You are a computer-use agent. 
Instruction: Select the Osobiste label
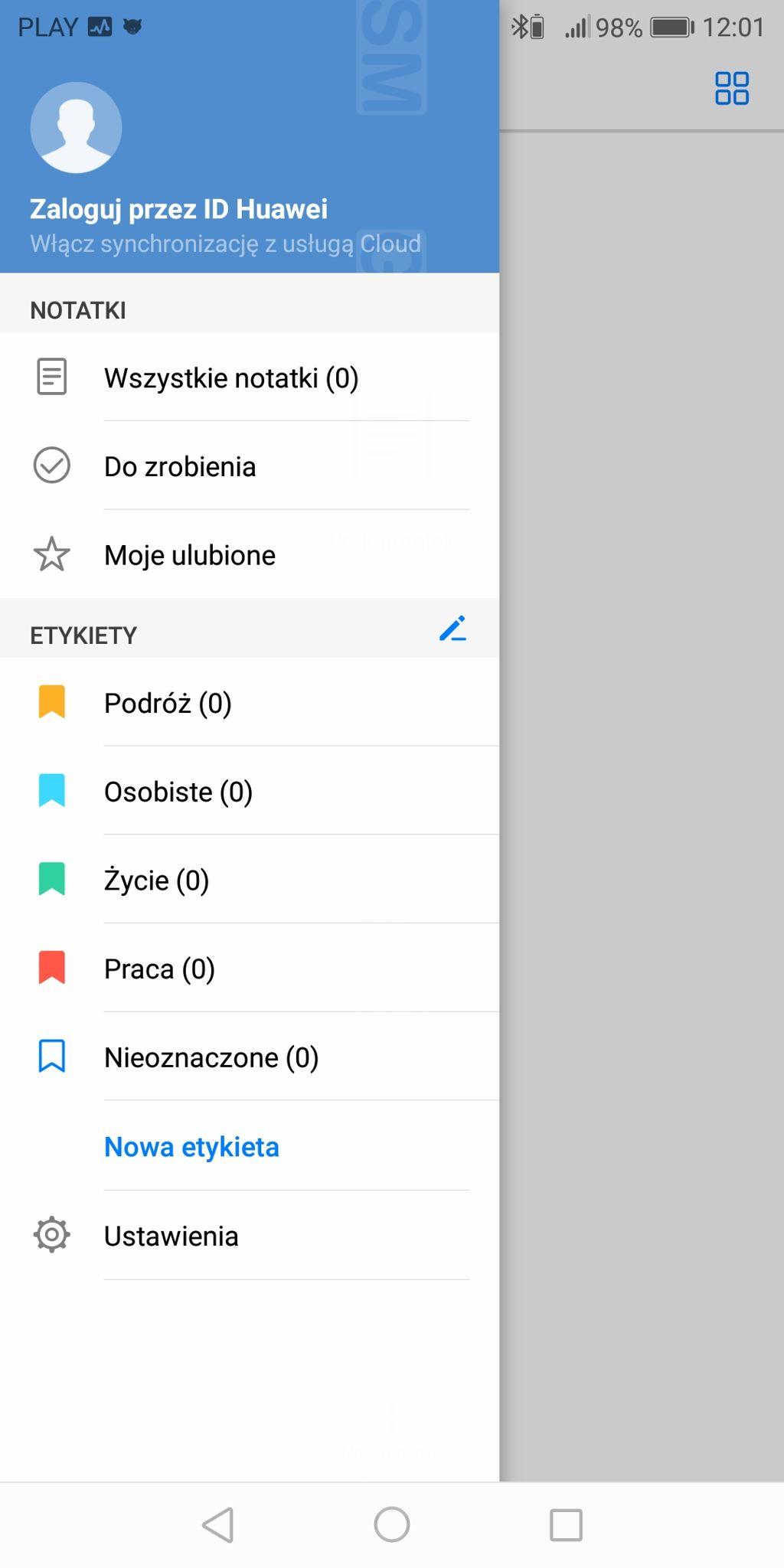[x=178, y=792]
